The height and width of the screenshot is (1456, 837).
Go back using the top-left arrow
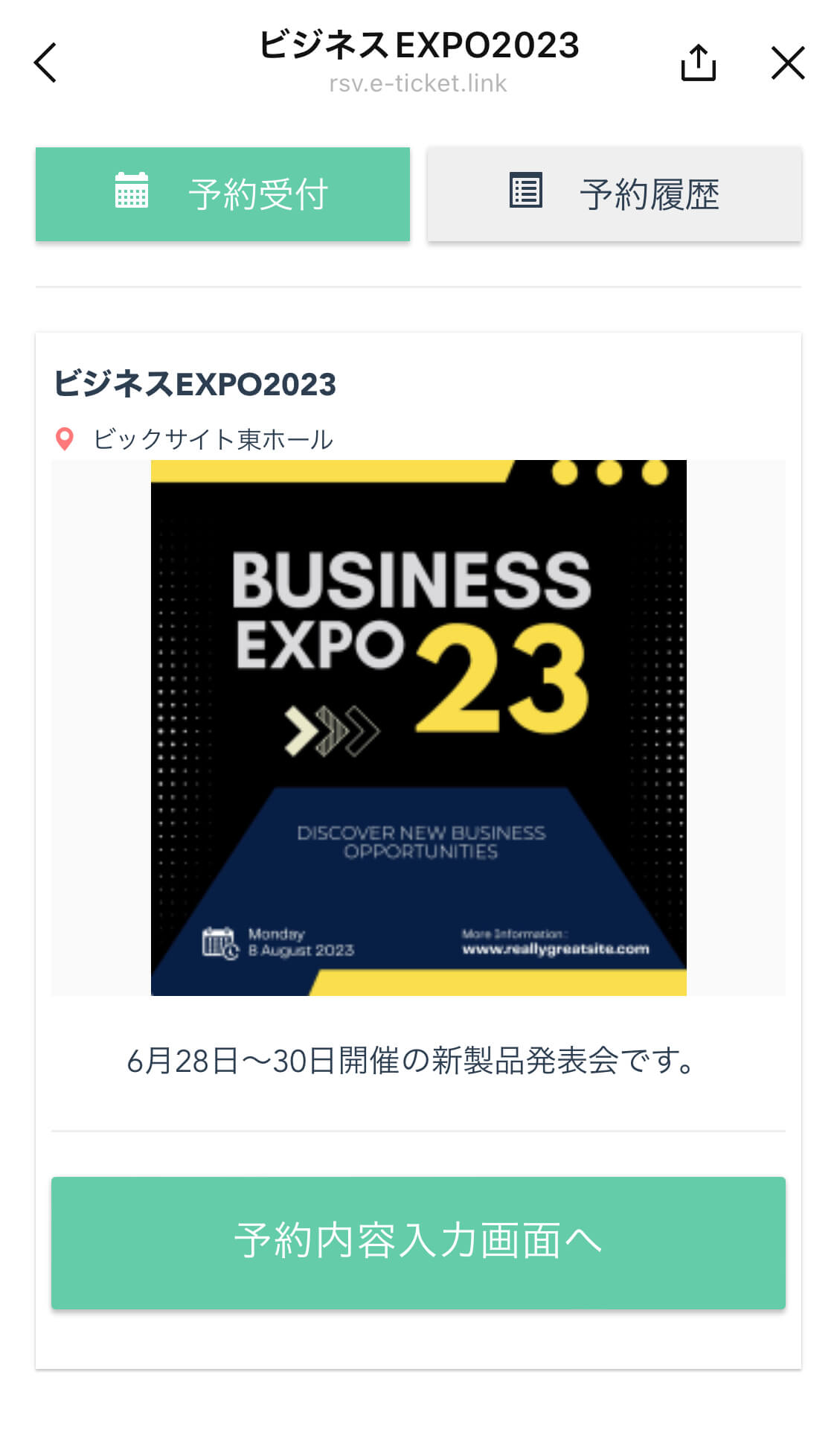(45, 63)
